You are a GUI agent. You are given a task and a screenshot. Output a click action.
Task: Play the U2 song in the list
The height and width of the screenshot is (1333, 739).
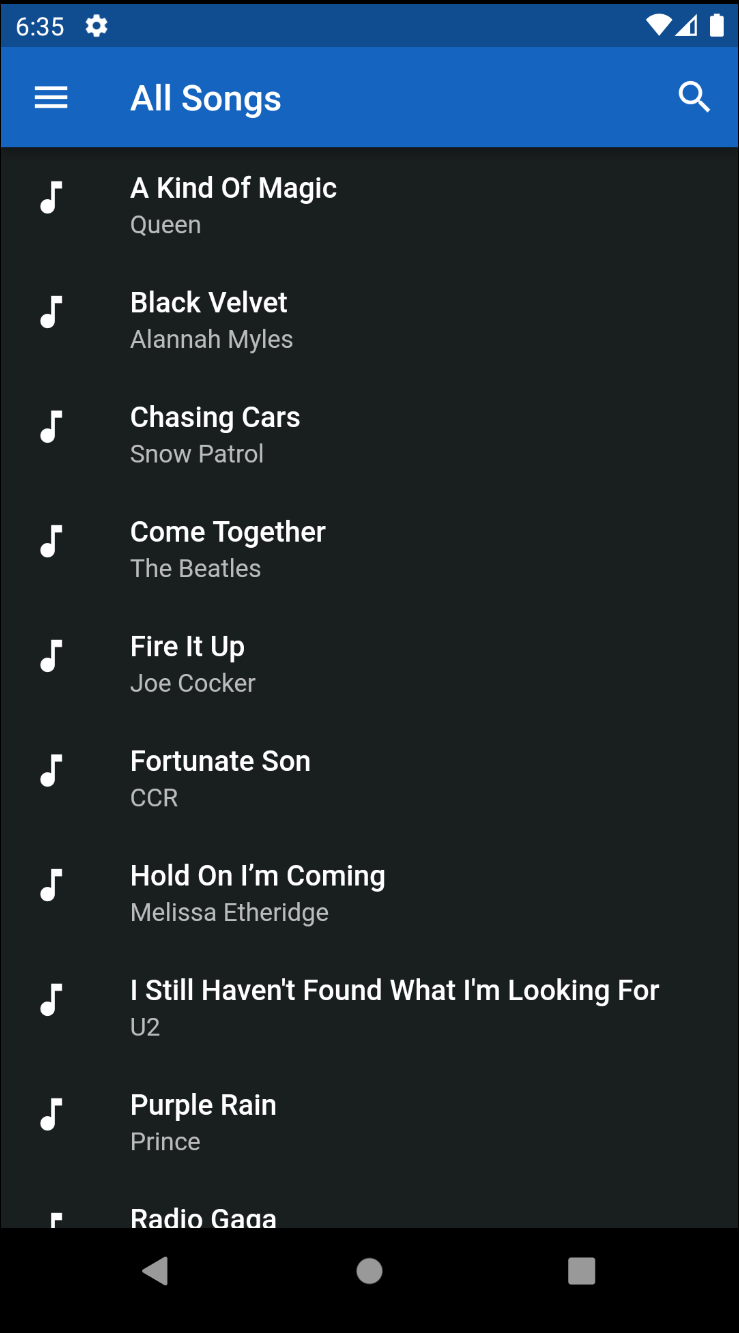tap(369, 1008)
